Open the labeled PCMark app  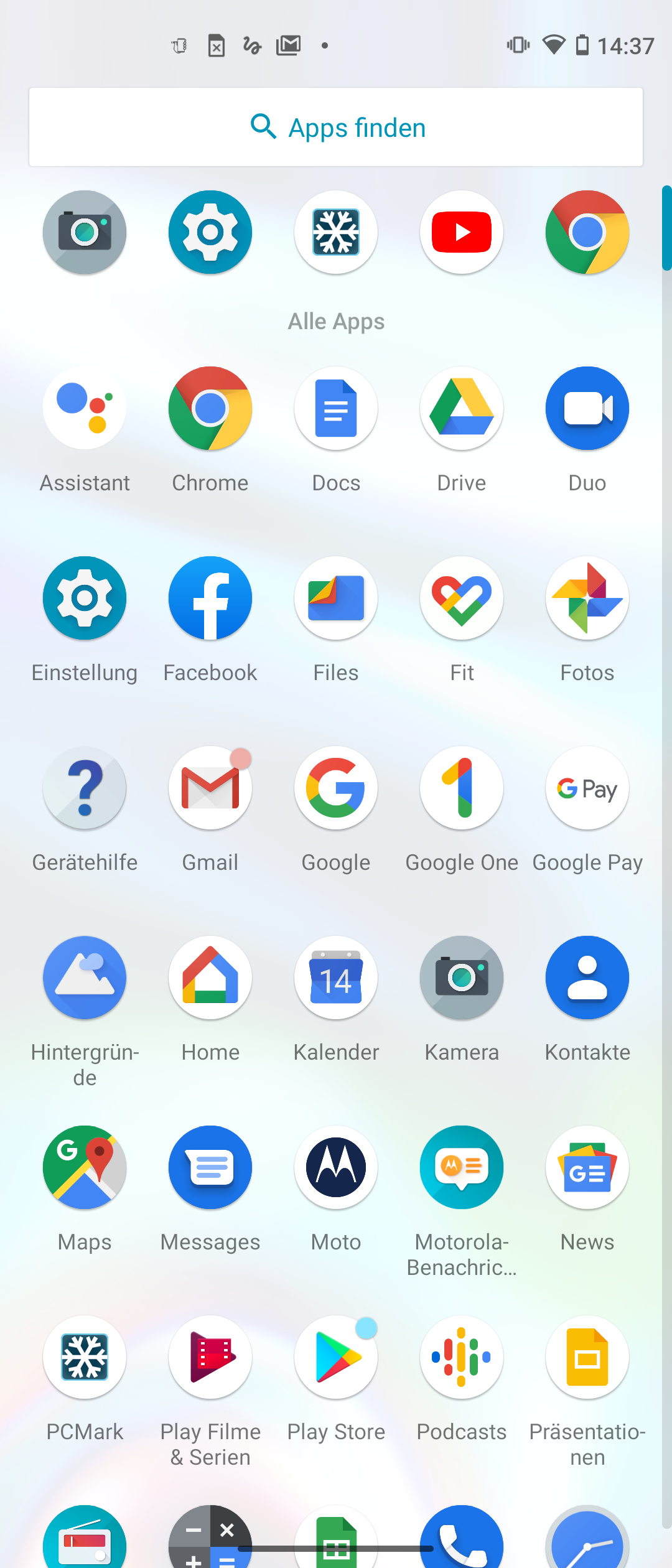tap(85, 1357)
